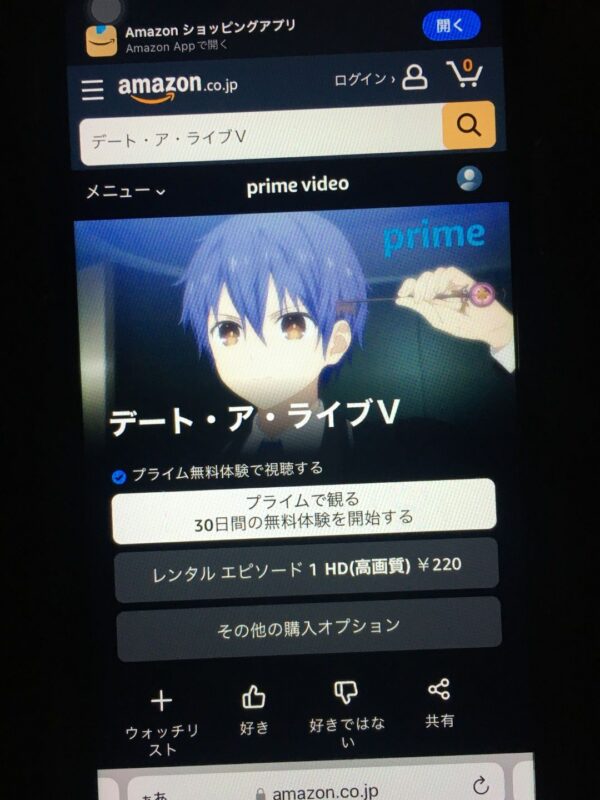The width and height of the screenshot is (600, 800).
Task: Open the Amazon shopping app via 開く
Action: coord(451,25)
